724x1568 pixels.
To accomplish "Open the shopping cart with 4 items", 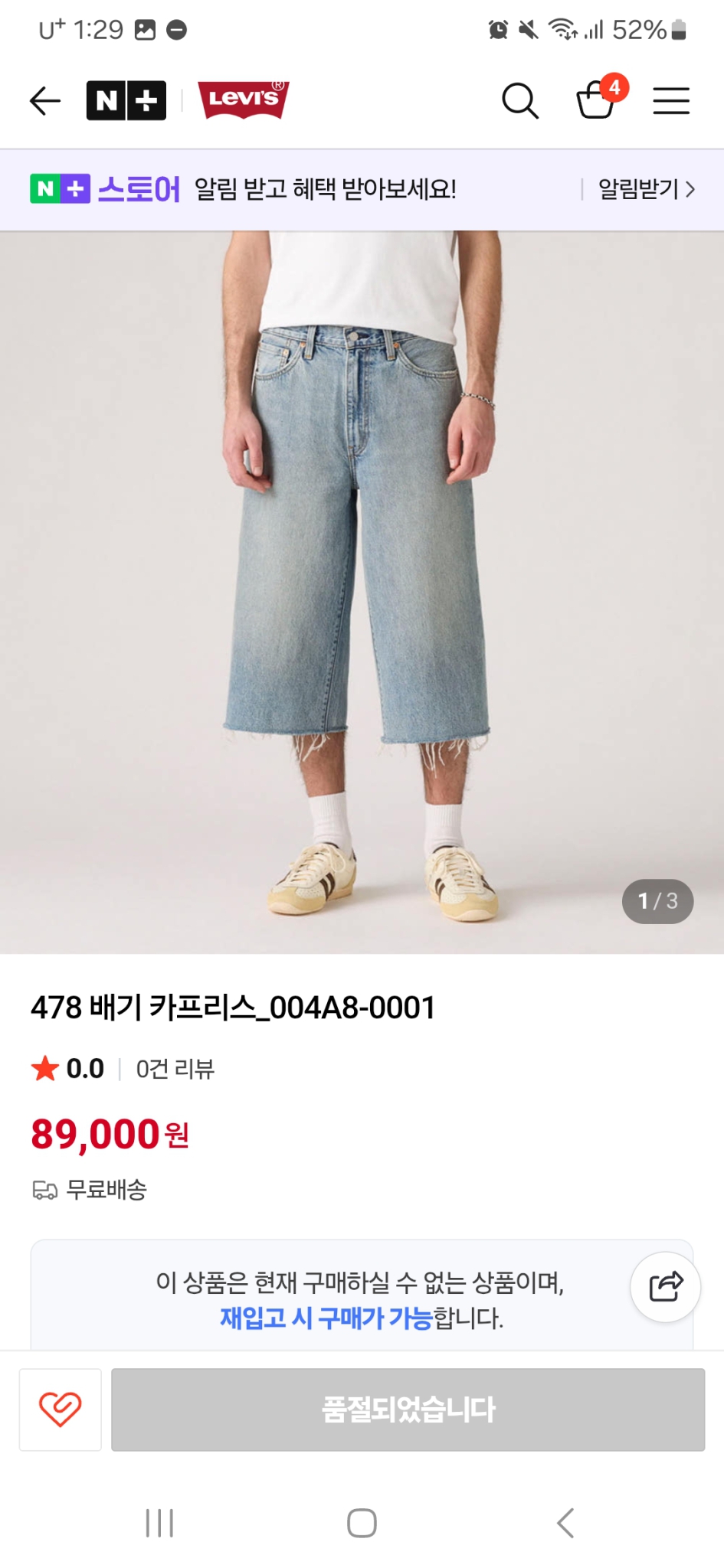I will point(596,100).
